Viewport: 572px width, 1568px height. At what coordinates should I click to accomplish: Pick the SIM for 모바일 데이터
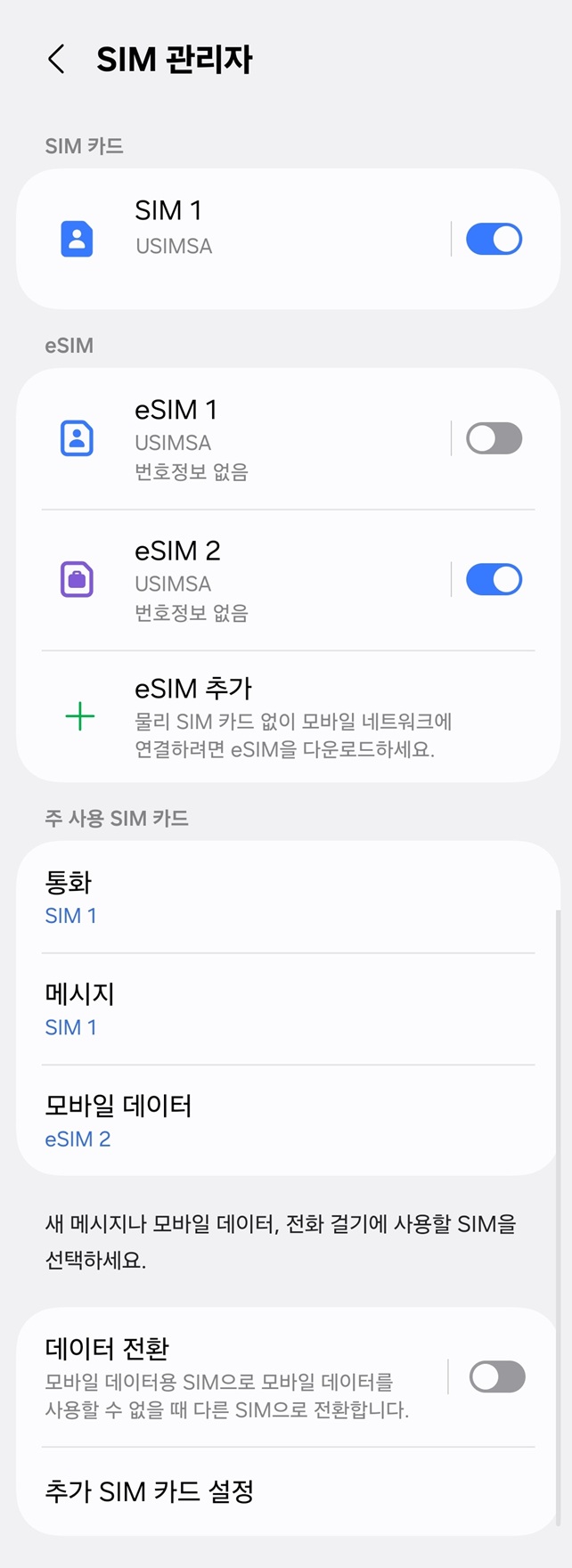pos(285,1120)
